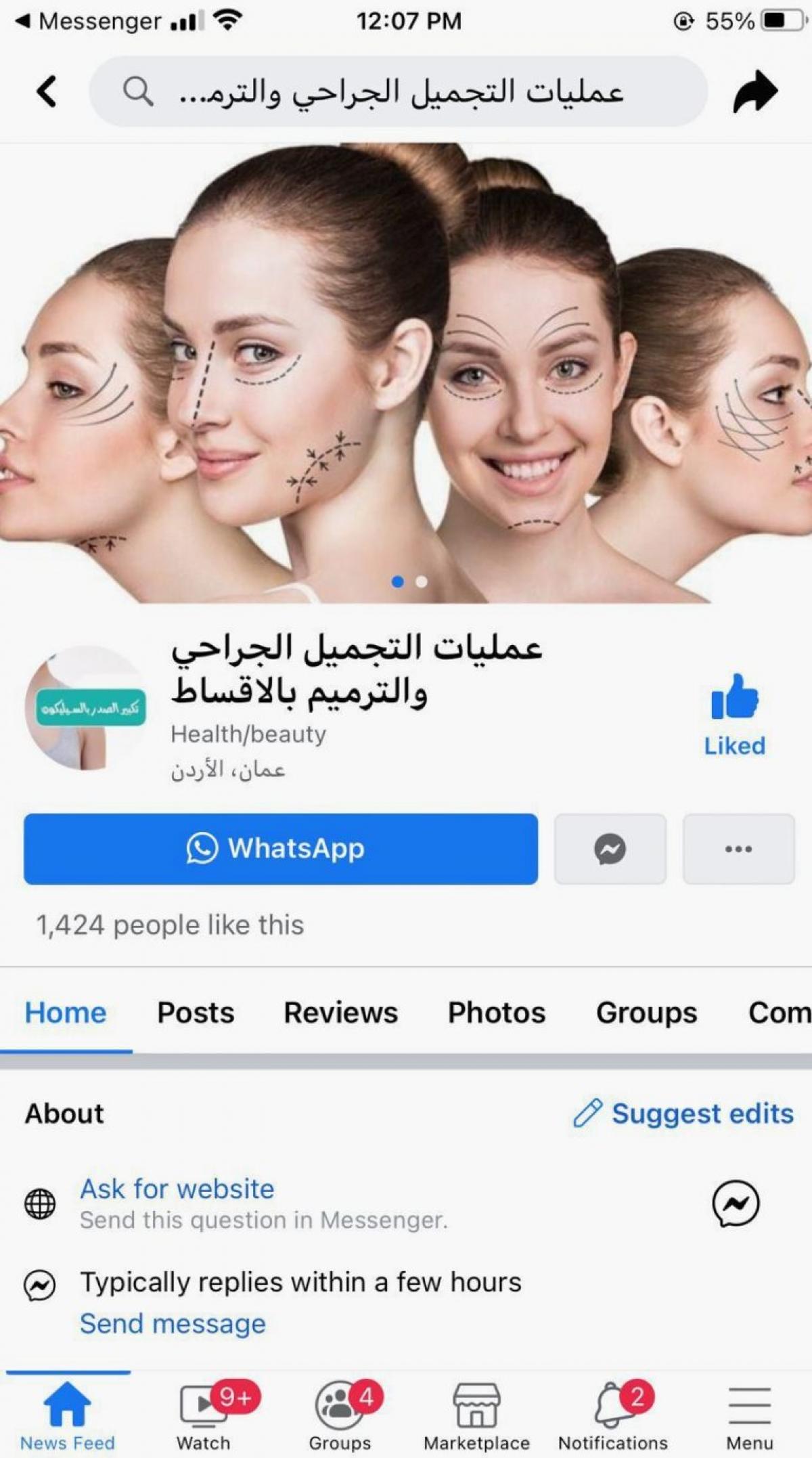The image size is (812, 1458).
Task: Tap the Ask for website link
Action: pyautogui.click(x=177, y=1189)
